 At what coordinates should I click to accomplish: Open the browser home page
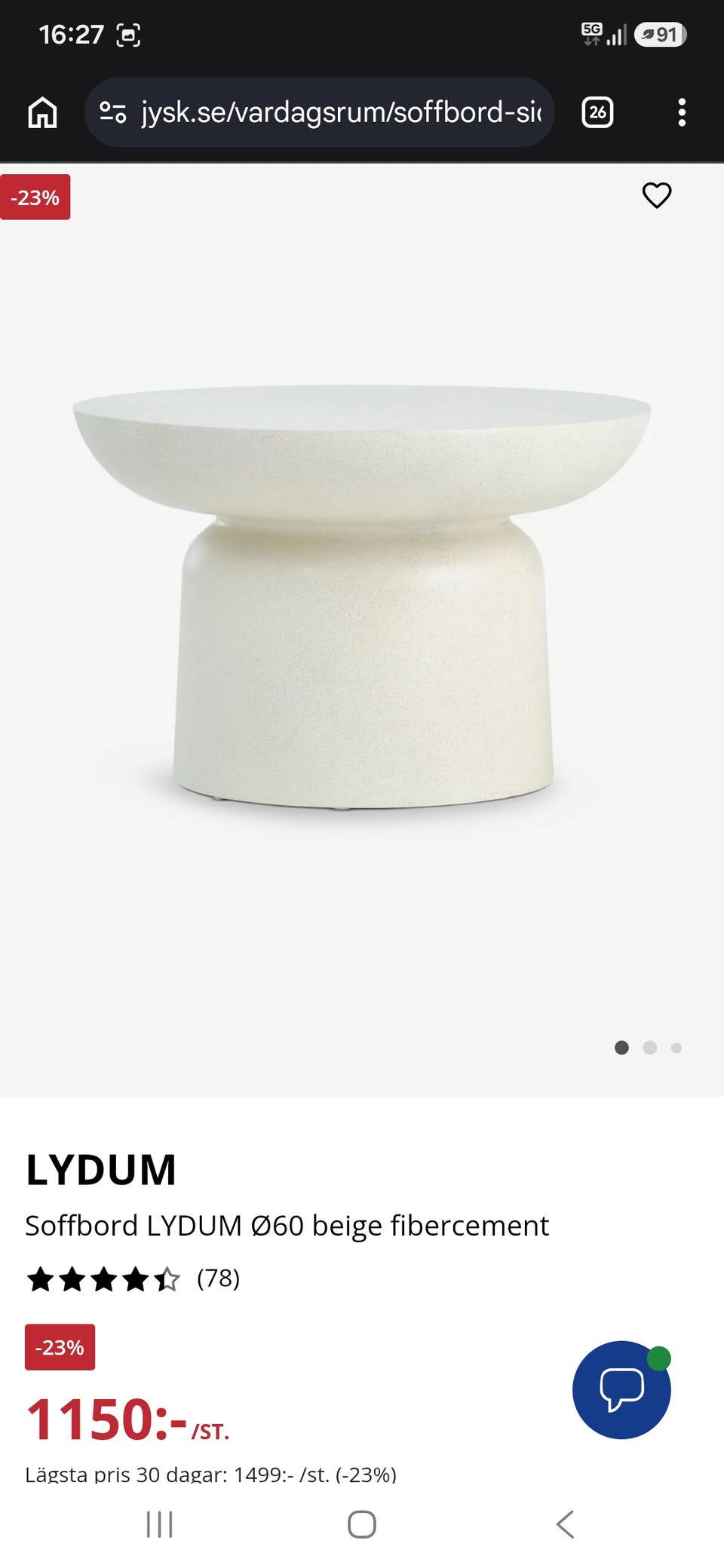[42, 112]
